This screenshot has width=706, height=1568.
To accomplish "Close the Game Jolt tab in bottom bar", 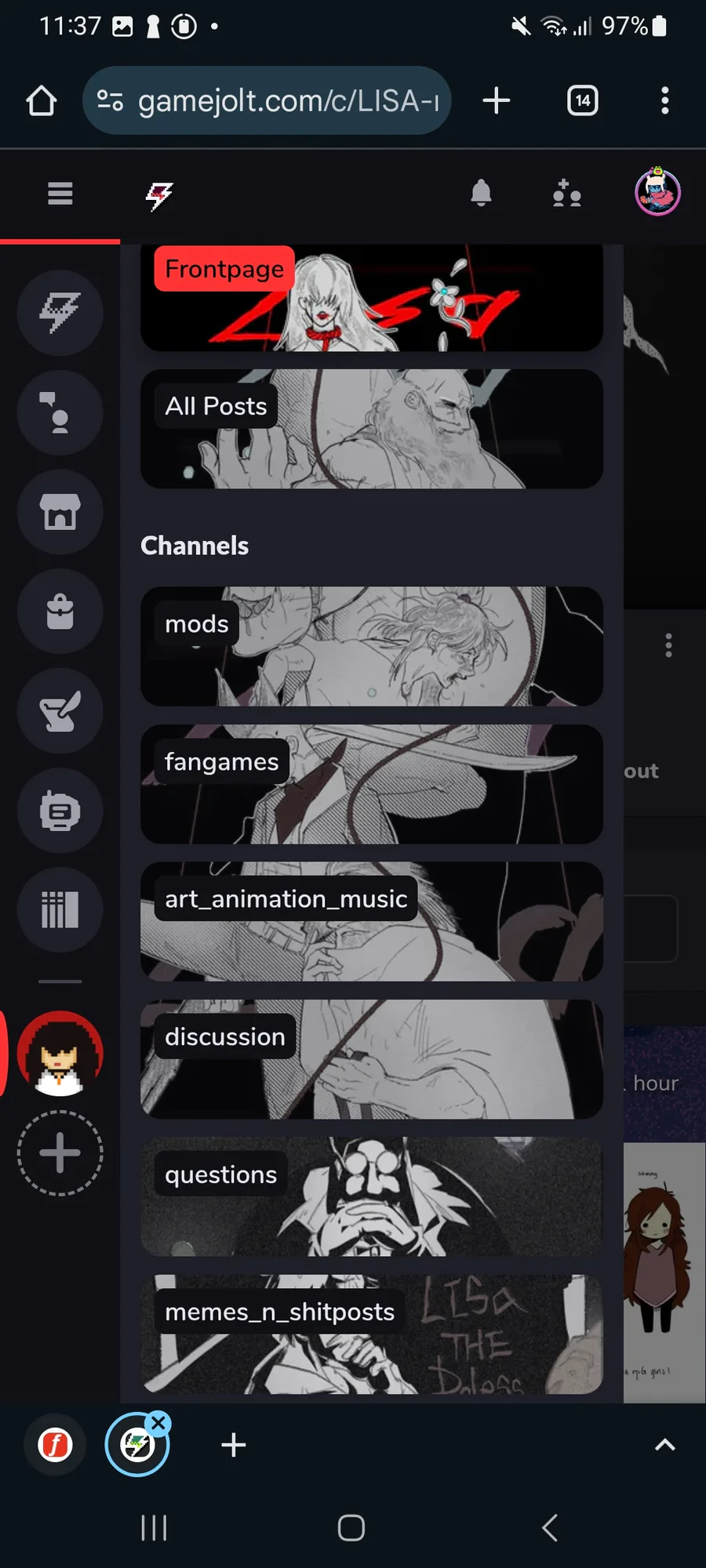I will pos(158,1423).
